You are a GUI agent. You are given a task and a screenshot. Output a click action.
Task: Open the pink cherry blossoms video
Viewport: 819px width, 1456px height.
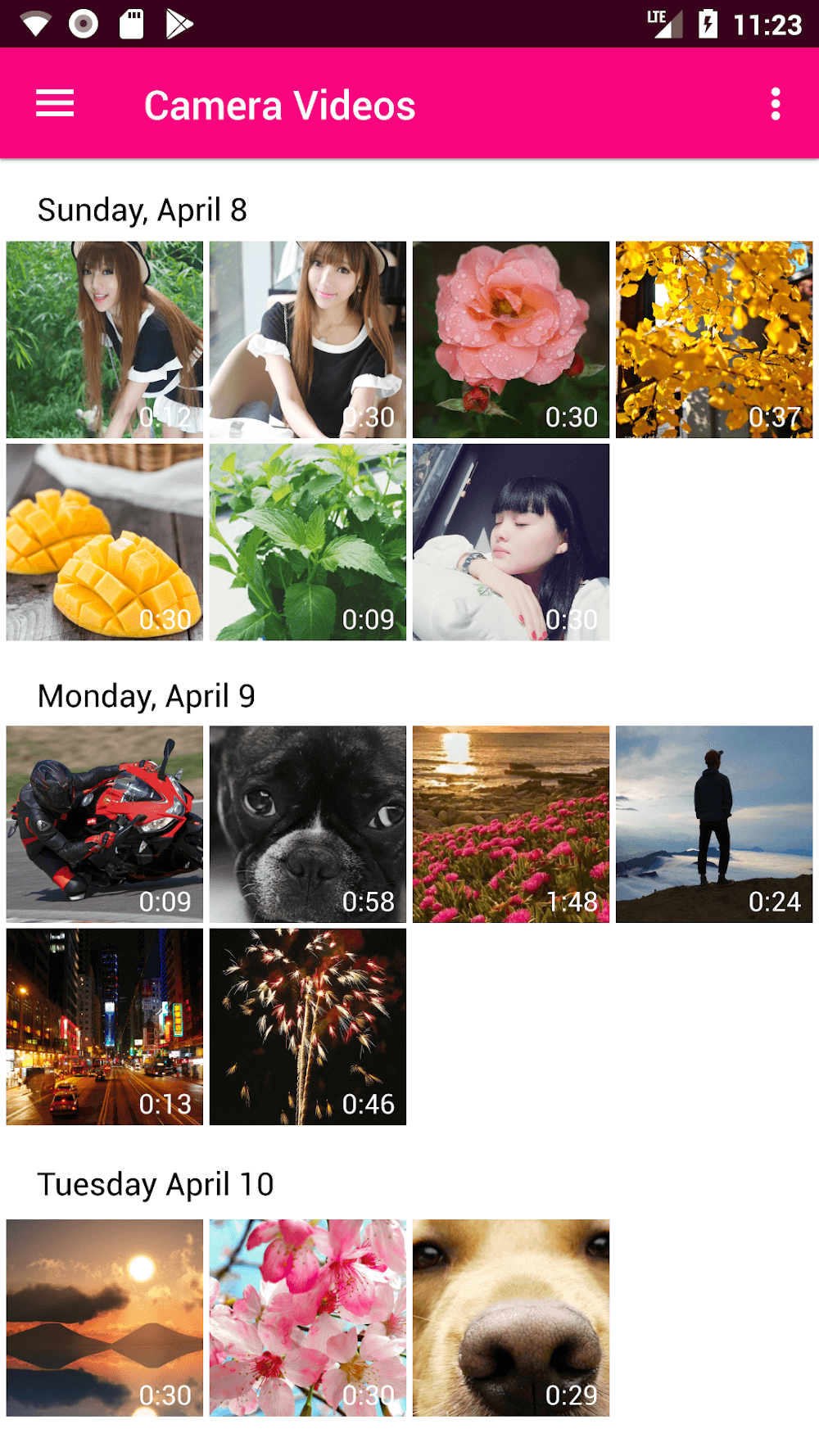click(x=308, y=1318)
